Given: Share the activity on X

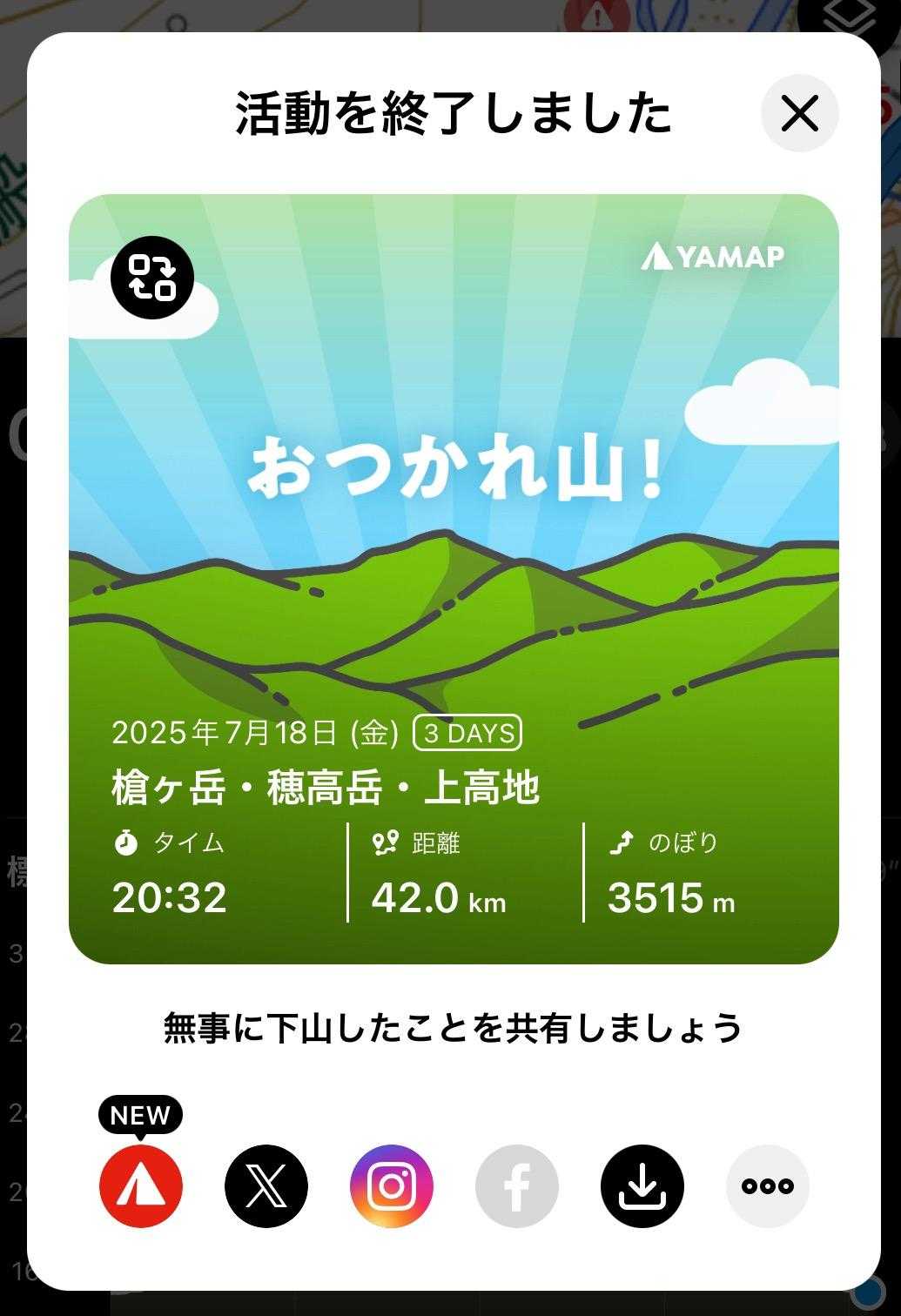Looking at the screenshot, I should (x=266, y=1186).
